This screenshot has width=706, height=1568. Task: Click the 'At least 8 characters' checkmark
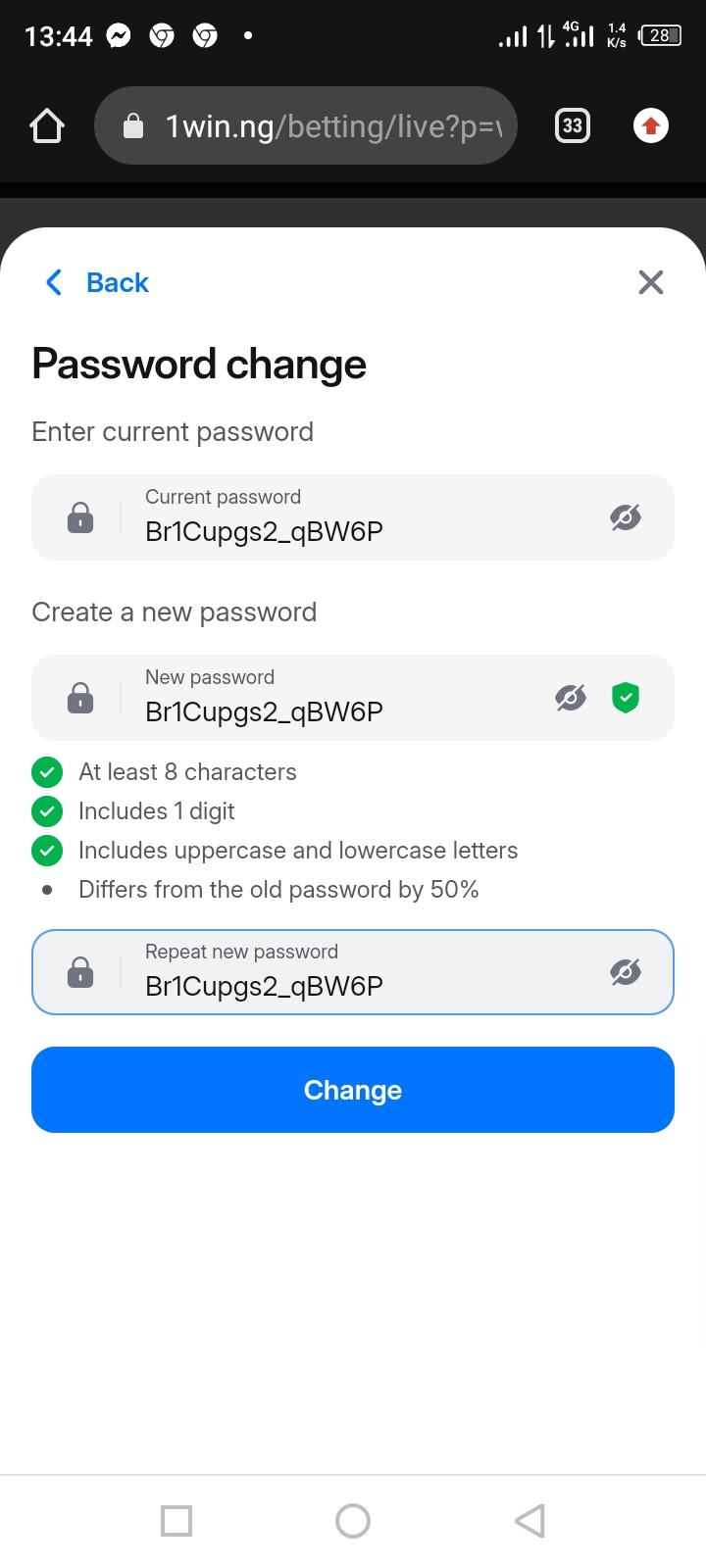(47, 771)
